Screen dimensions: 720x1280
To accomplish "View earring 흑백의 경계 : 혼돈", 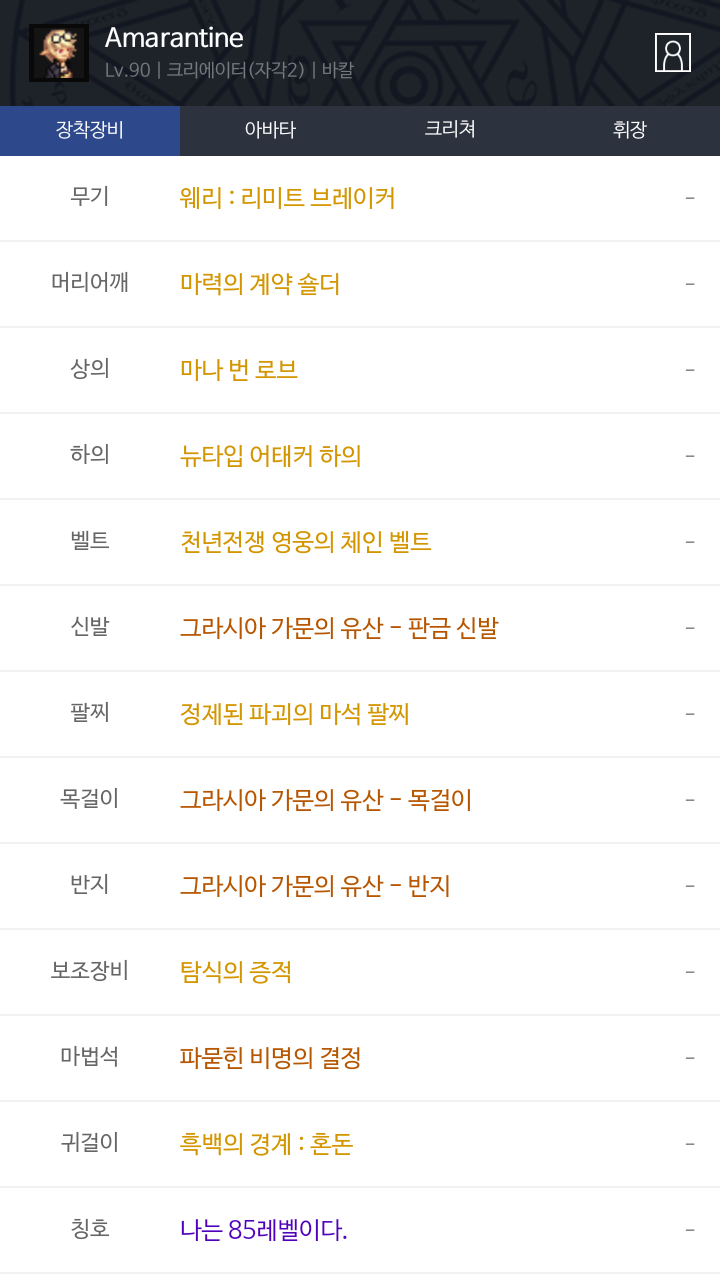I will coord(267,1144).
